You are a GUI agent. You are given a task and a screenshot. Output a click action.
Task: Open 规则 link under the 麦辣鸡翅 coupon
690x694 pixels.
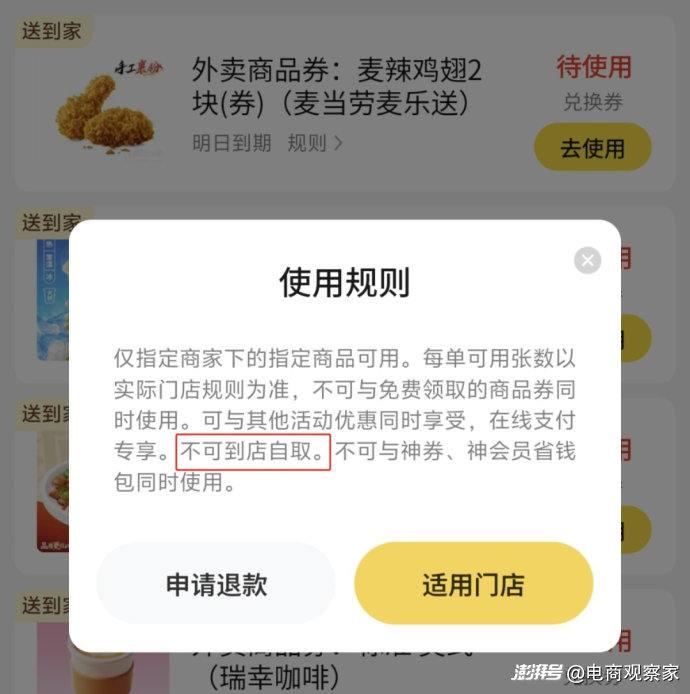[314, 143]
